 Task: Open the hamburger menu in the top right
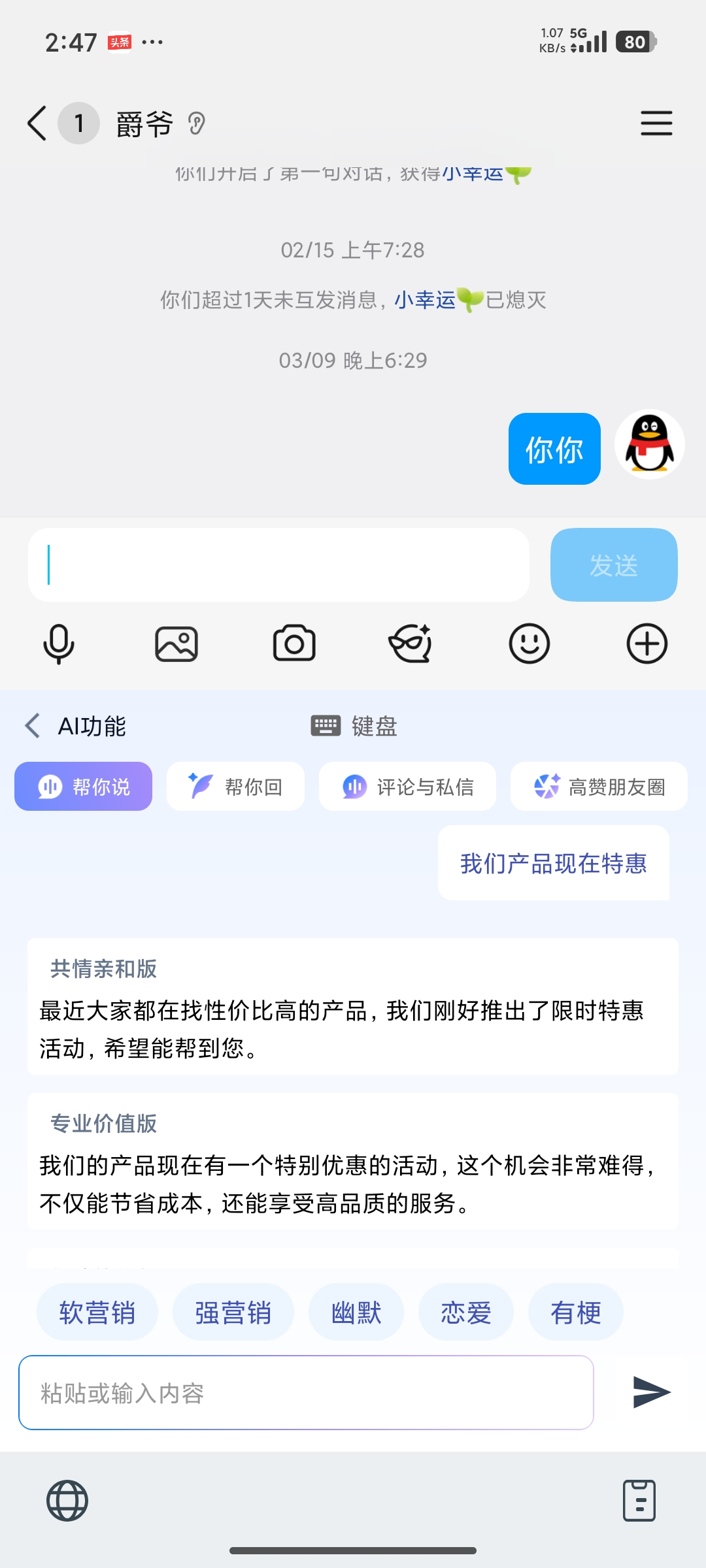click(x=656, y=123)
